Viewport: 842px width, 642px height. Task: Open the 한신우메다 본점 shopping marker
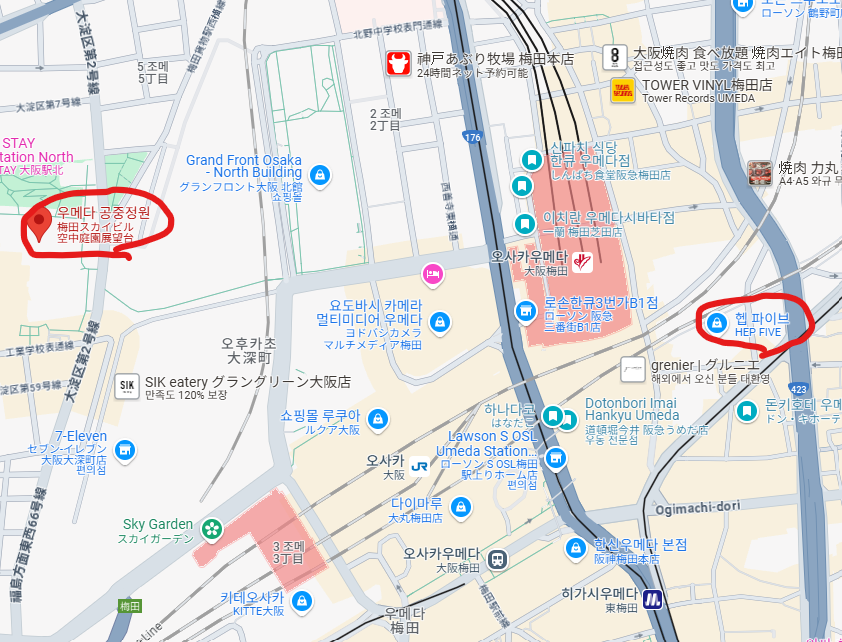pyautogui.click(x=575, y=548)
